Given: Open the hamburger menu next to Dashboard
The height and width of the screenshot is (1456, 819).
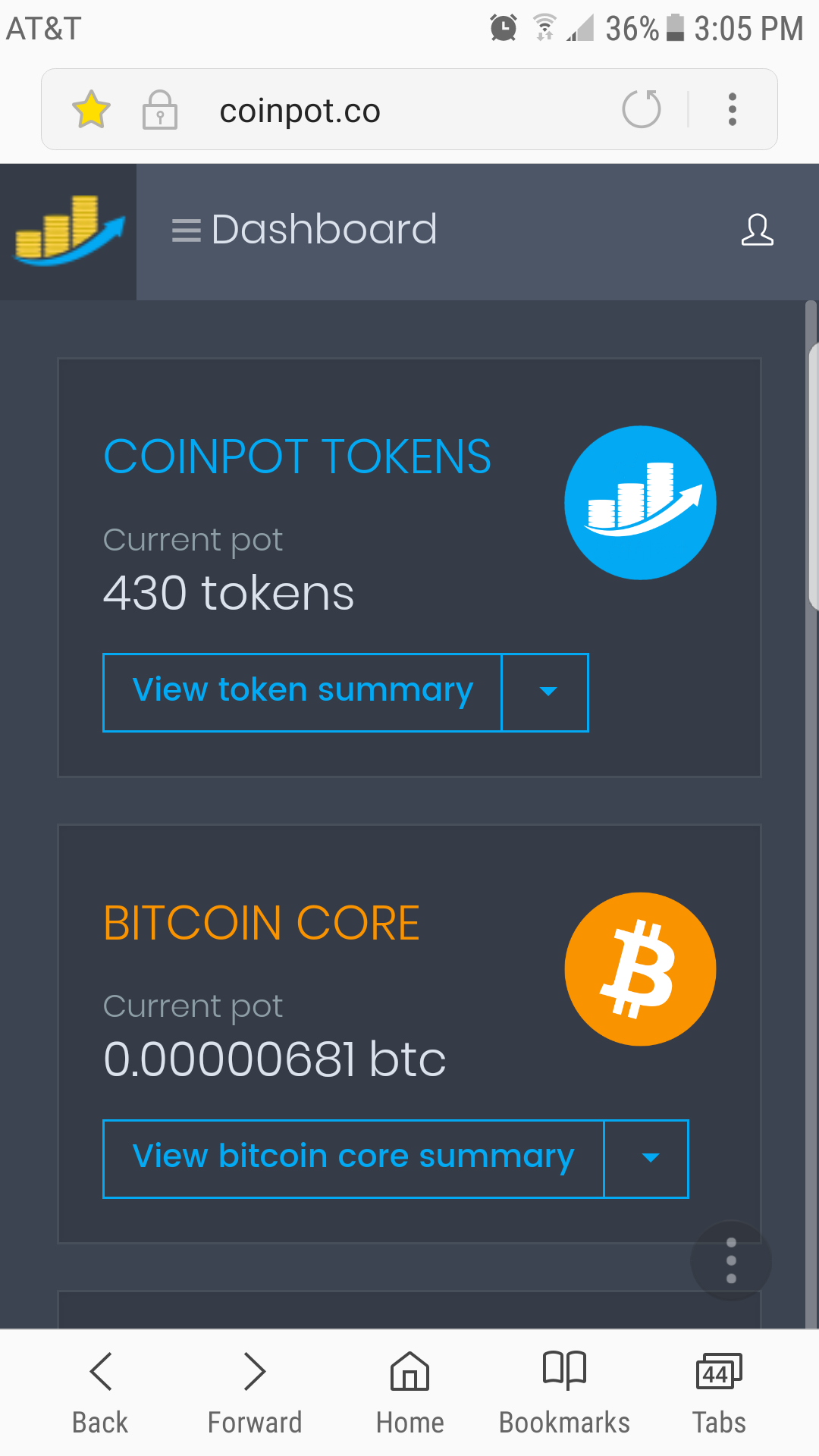Looking at the screenshot, I should click(186, 231).
